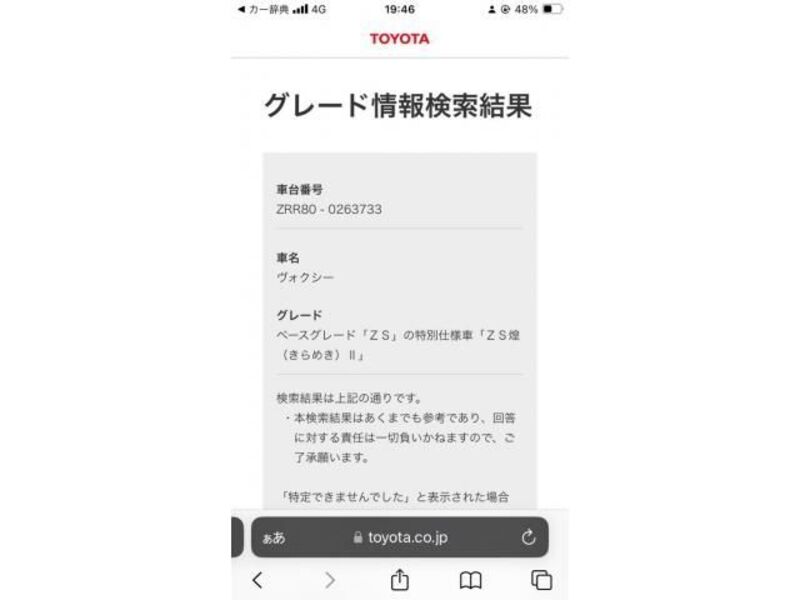Go back to the previous page
Screen dimensions: 800x600
(x=257, y=580)
